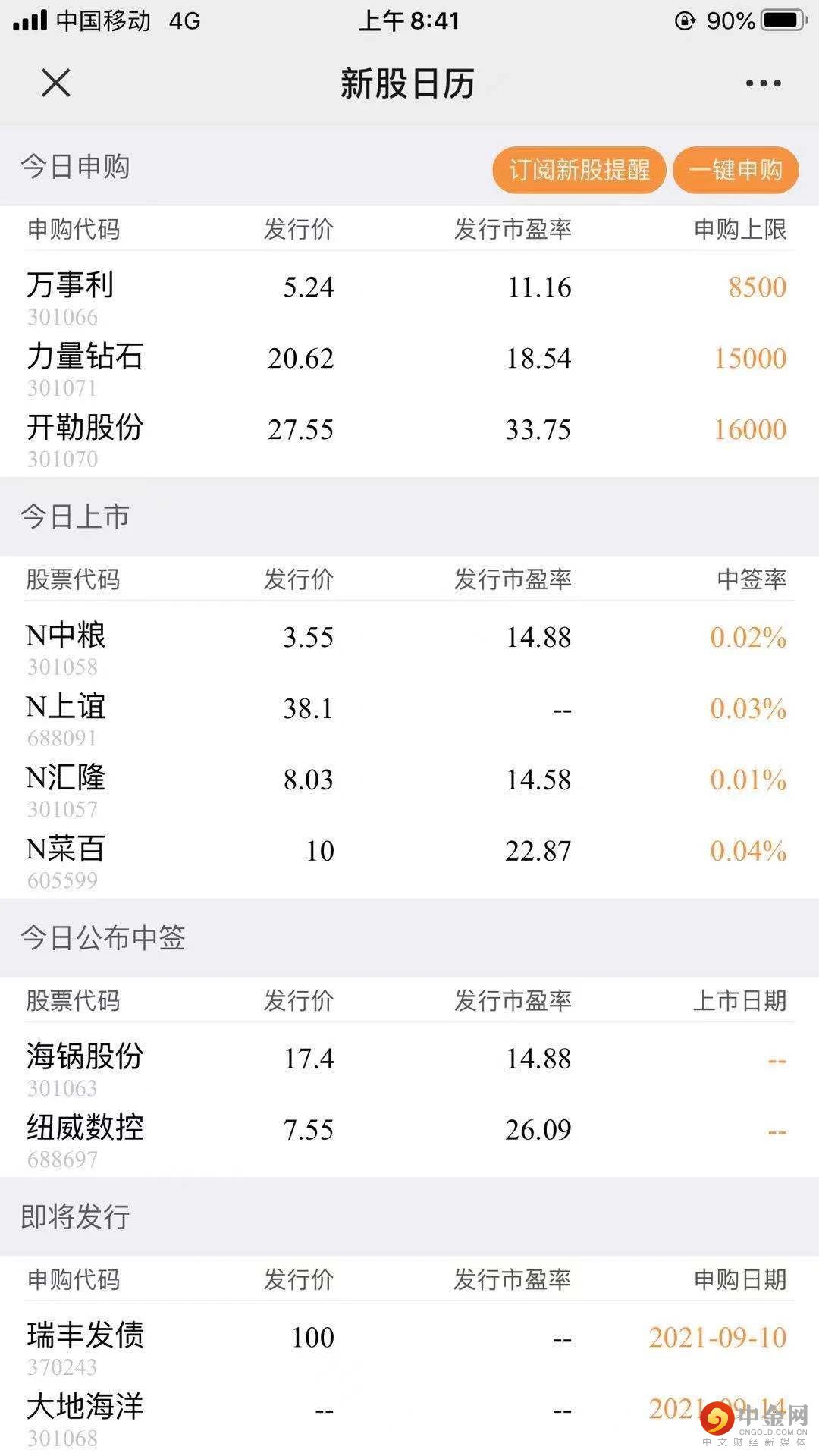Viewport: 819px width, 1456px height.
Task: Open the three-dot overflow menu
Action: tap(763, 83)
